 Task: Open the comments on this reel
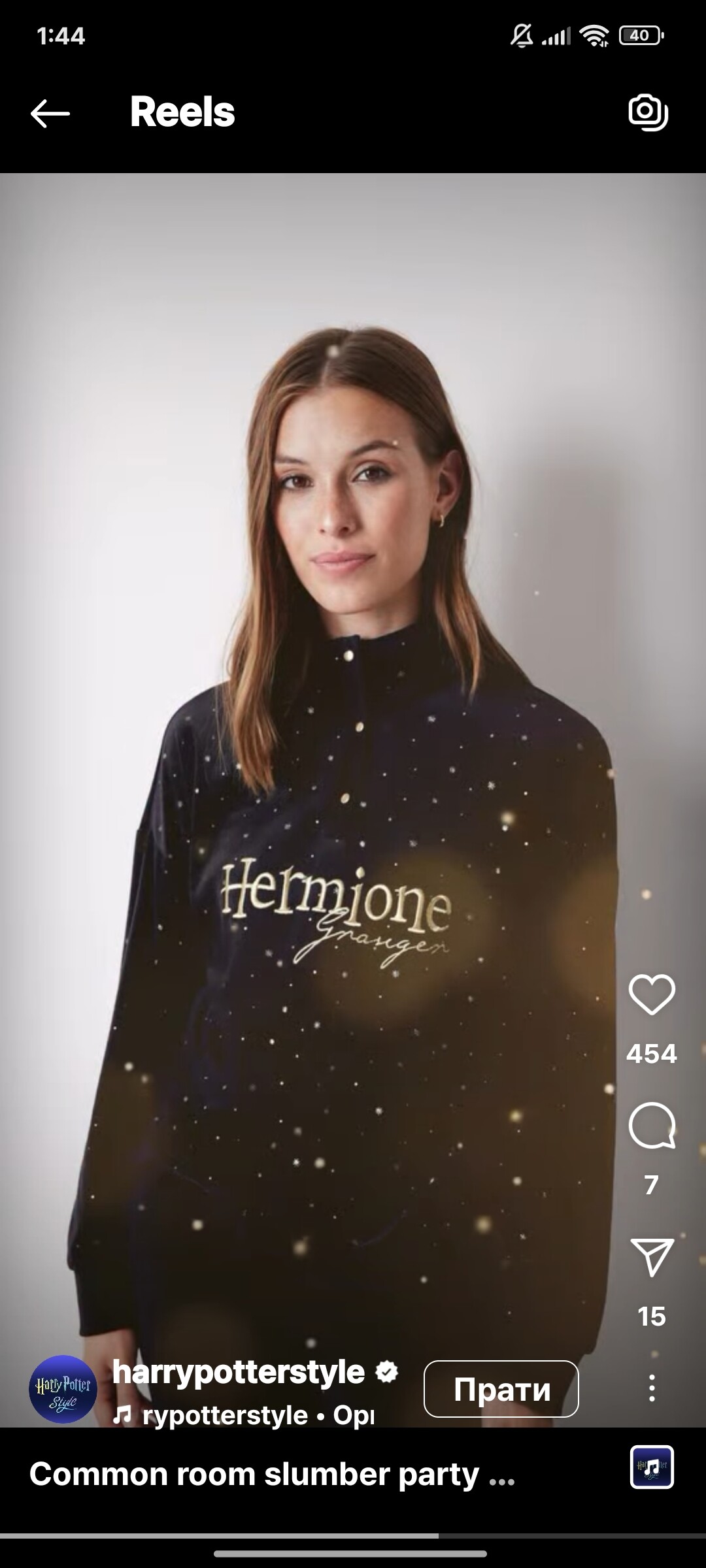[x=651, y=1126]
